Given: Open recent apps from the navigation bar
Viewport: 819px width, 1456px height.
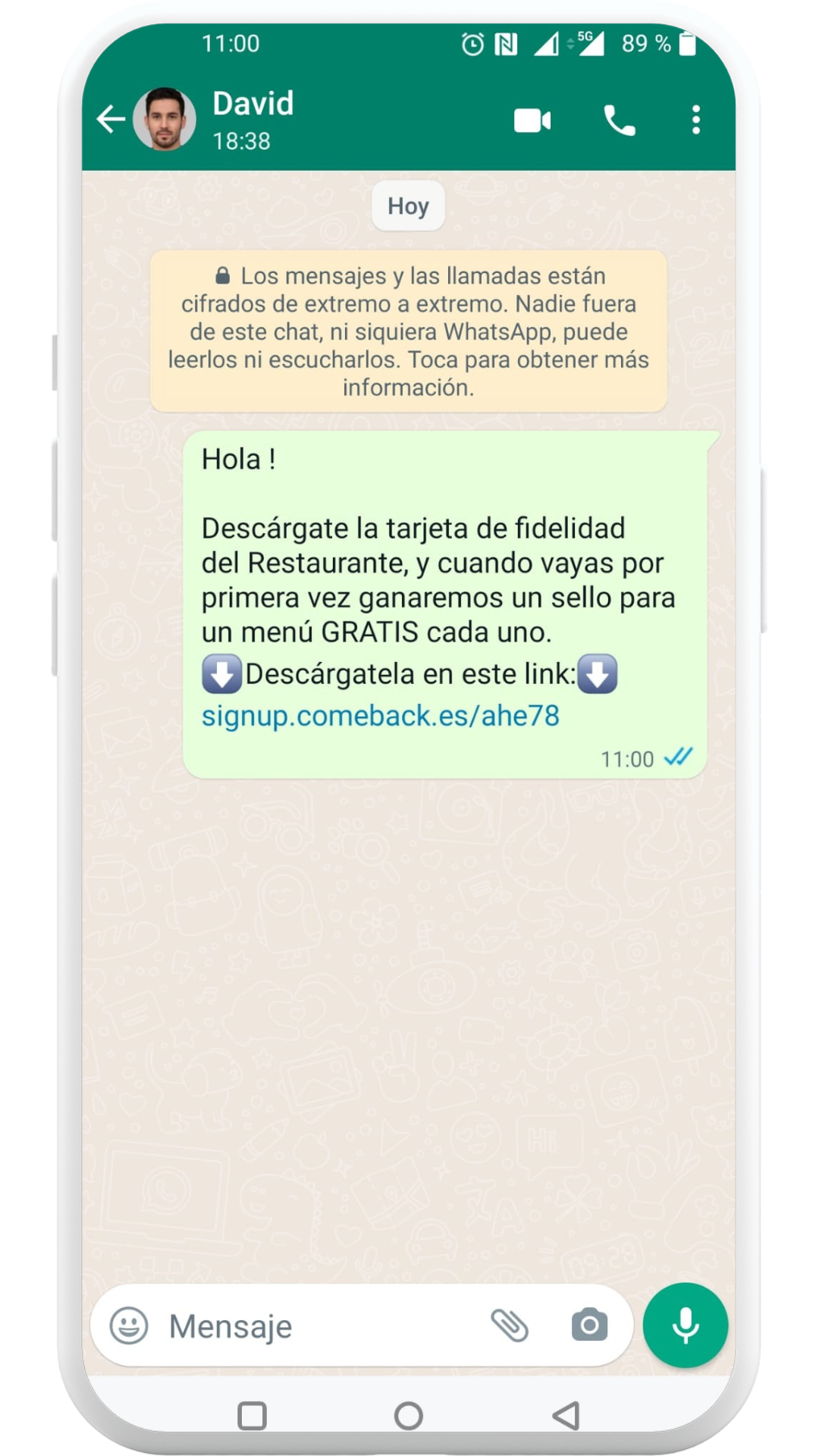Looking at the screenshot, I should (252, 1415).
